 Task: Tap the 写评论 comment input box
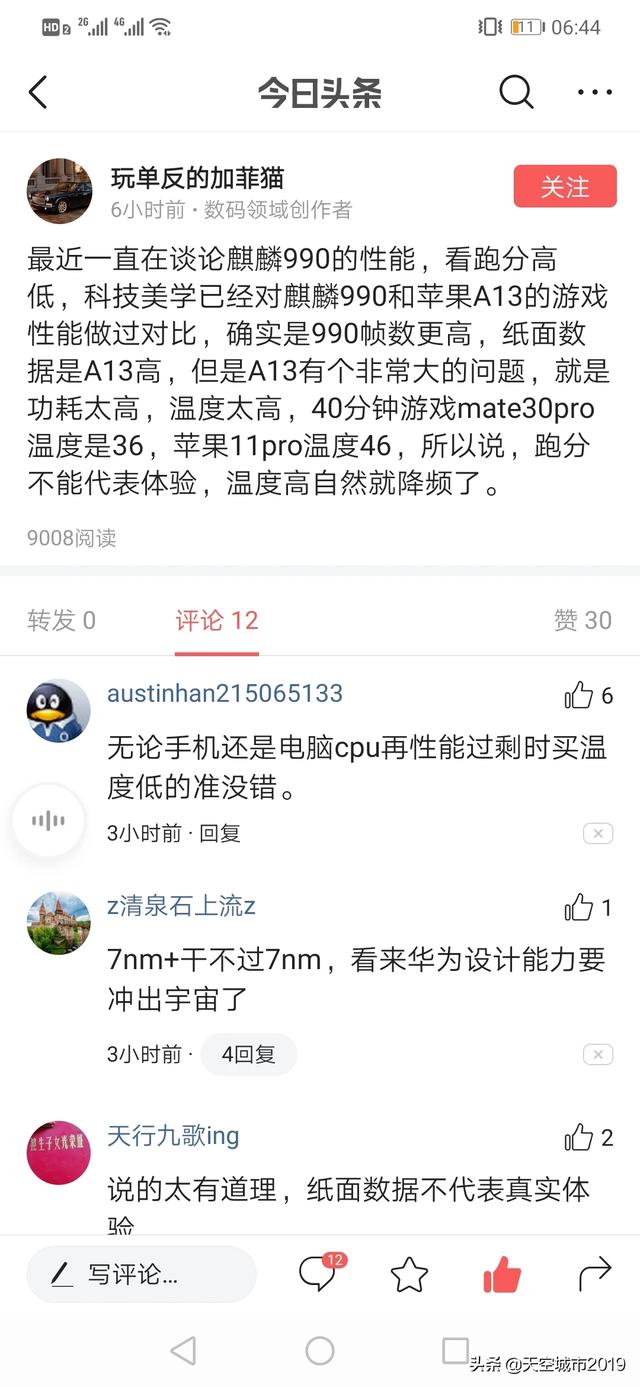tap(141, 1274)
